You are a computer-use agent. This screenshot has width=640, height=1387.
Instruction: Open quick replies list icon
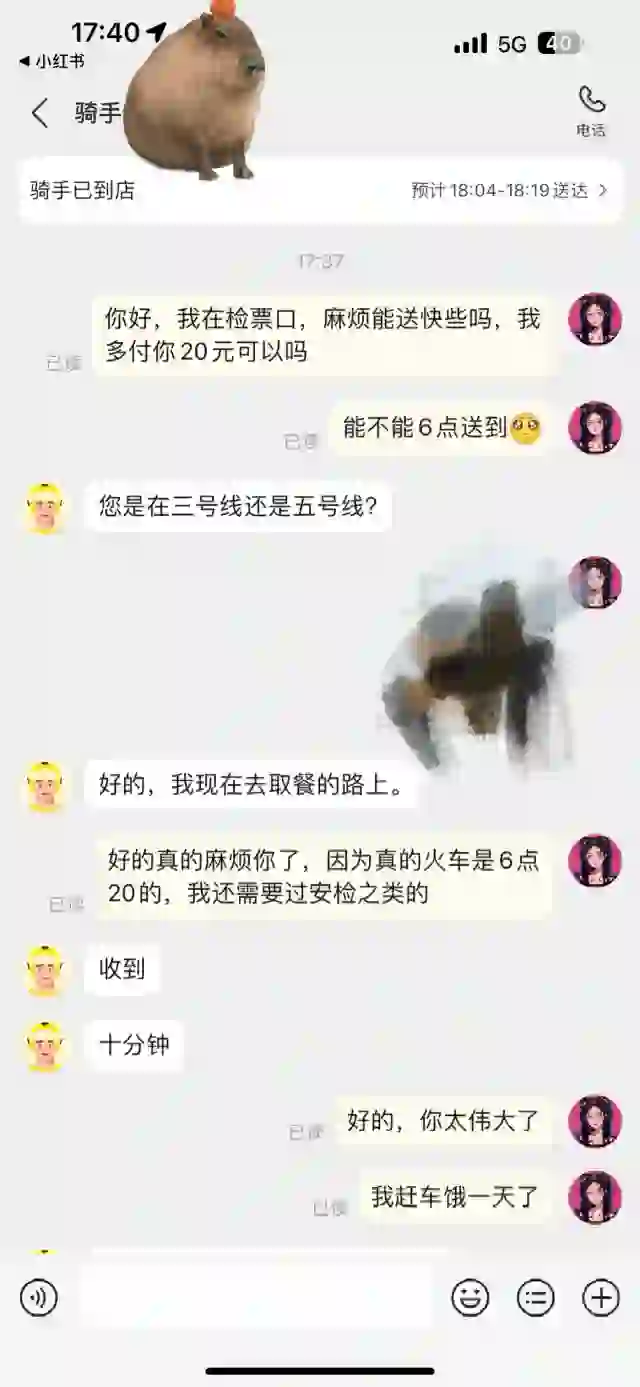pos(535,1298)
